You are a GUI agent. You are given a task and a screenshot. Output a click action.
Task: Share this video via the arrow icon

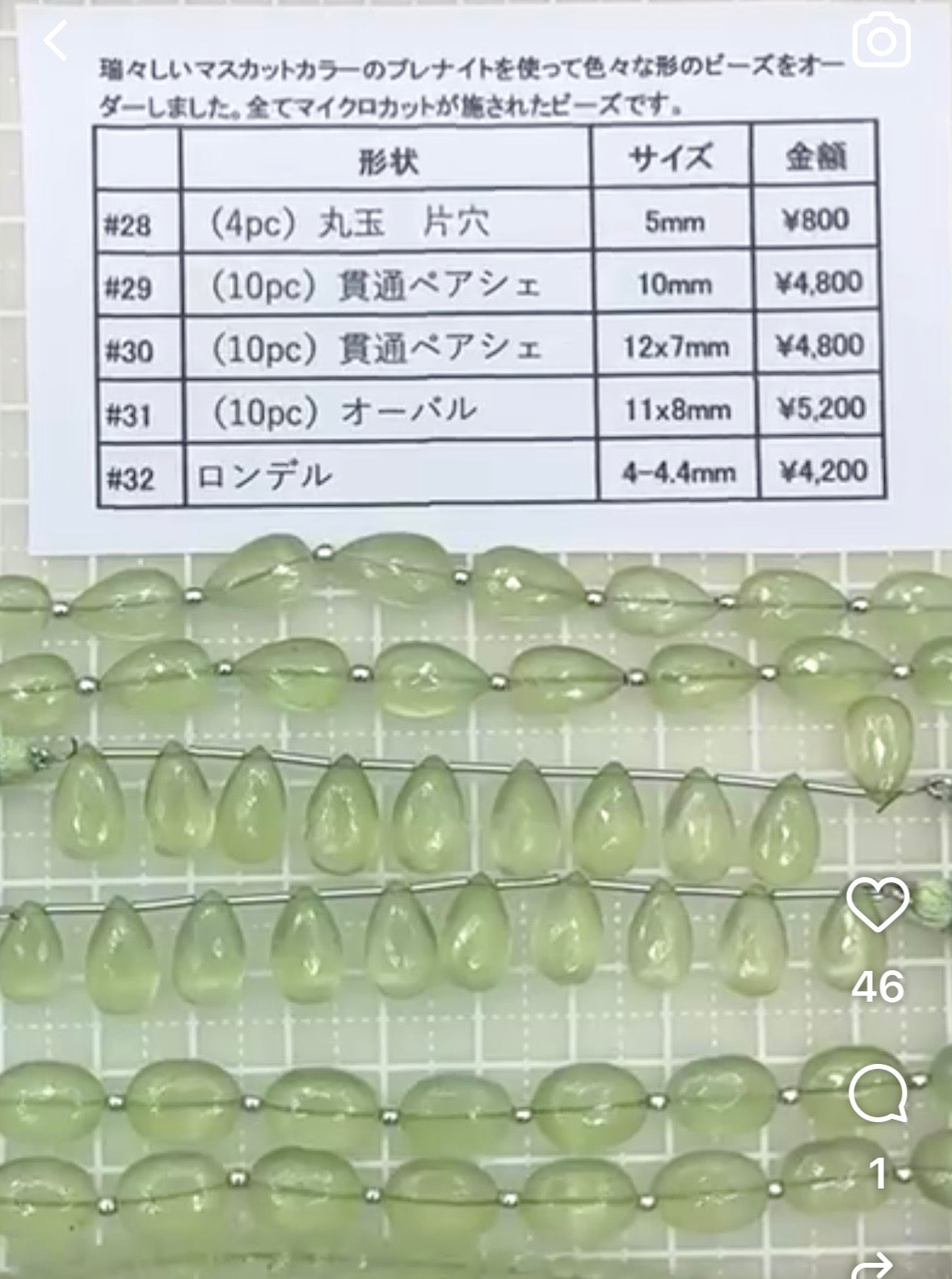pos(878,1267)
